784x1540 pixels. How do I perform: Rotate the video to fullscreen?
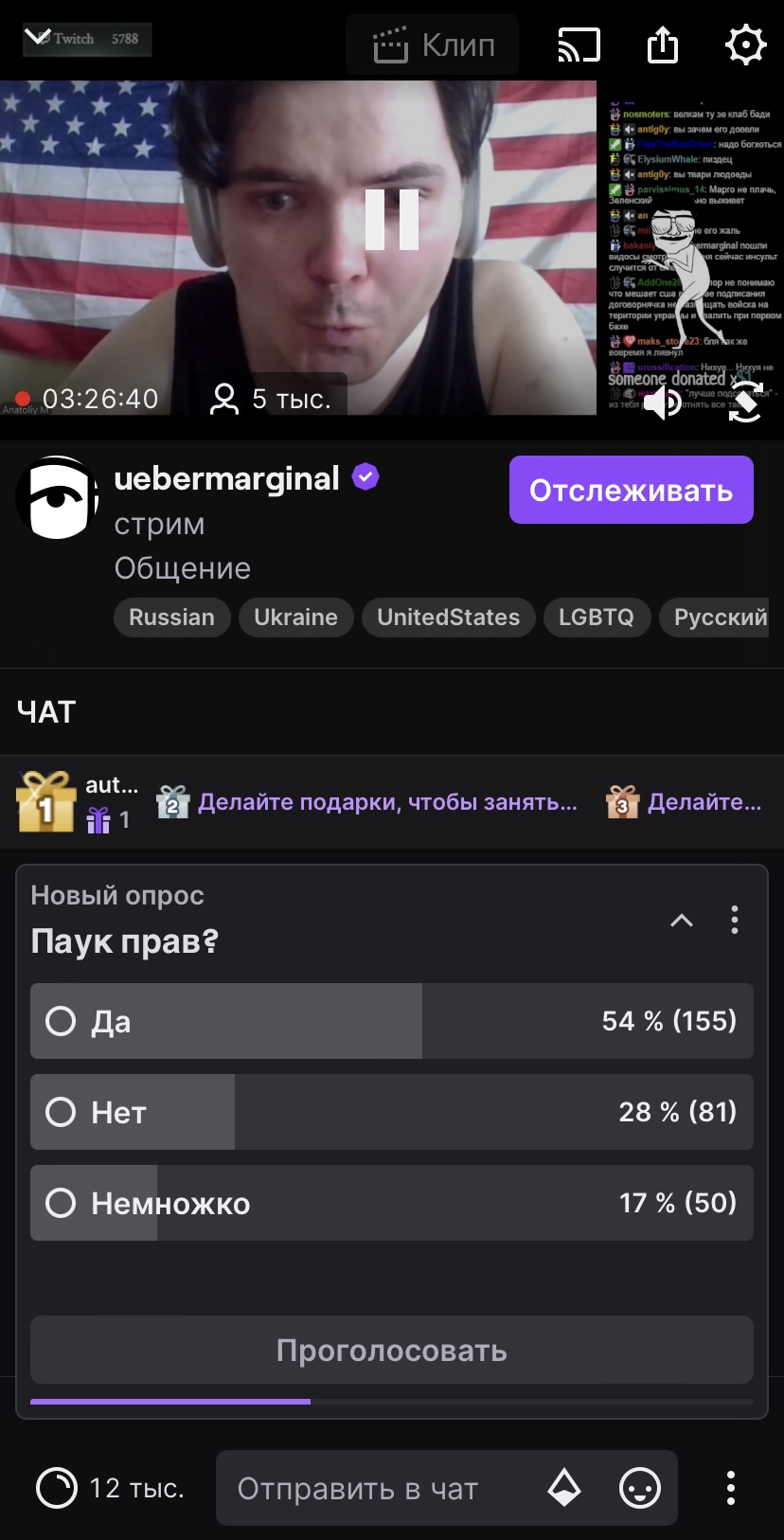[x=746, y=402]
